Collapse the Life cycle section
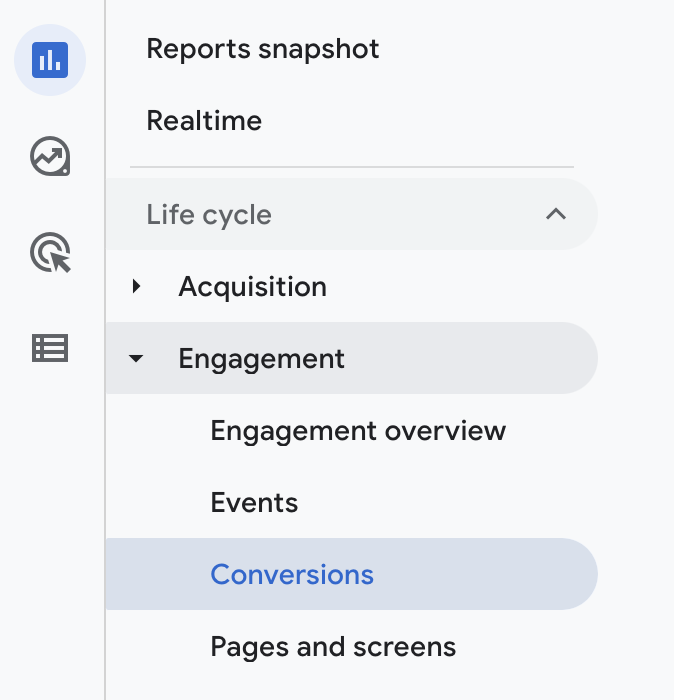The height and width of the screenshot is (700, 674). pyautogui.click(x=556, y=214)
